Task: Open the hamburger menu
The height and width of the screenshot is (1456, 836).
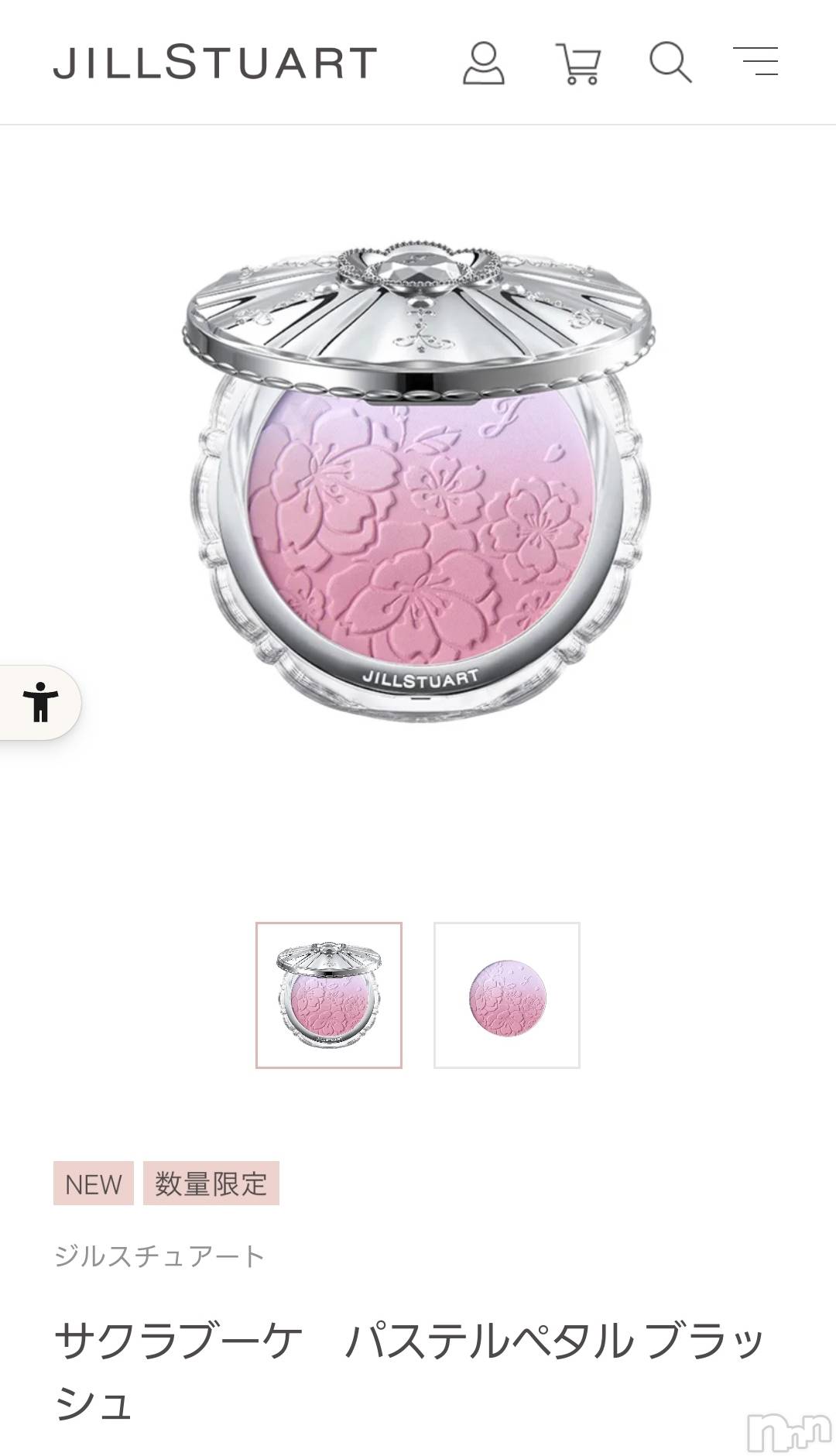Action: 756,61
